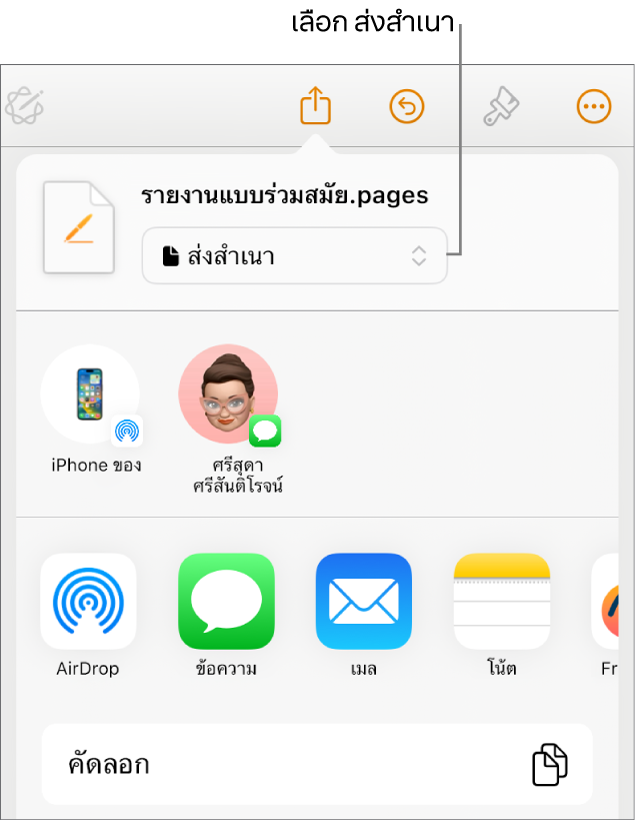Share to โน้ต (Notes)
The width and height of the screenshot is (635, 820).
[502, 602]
